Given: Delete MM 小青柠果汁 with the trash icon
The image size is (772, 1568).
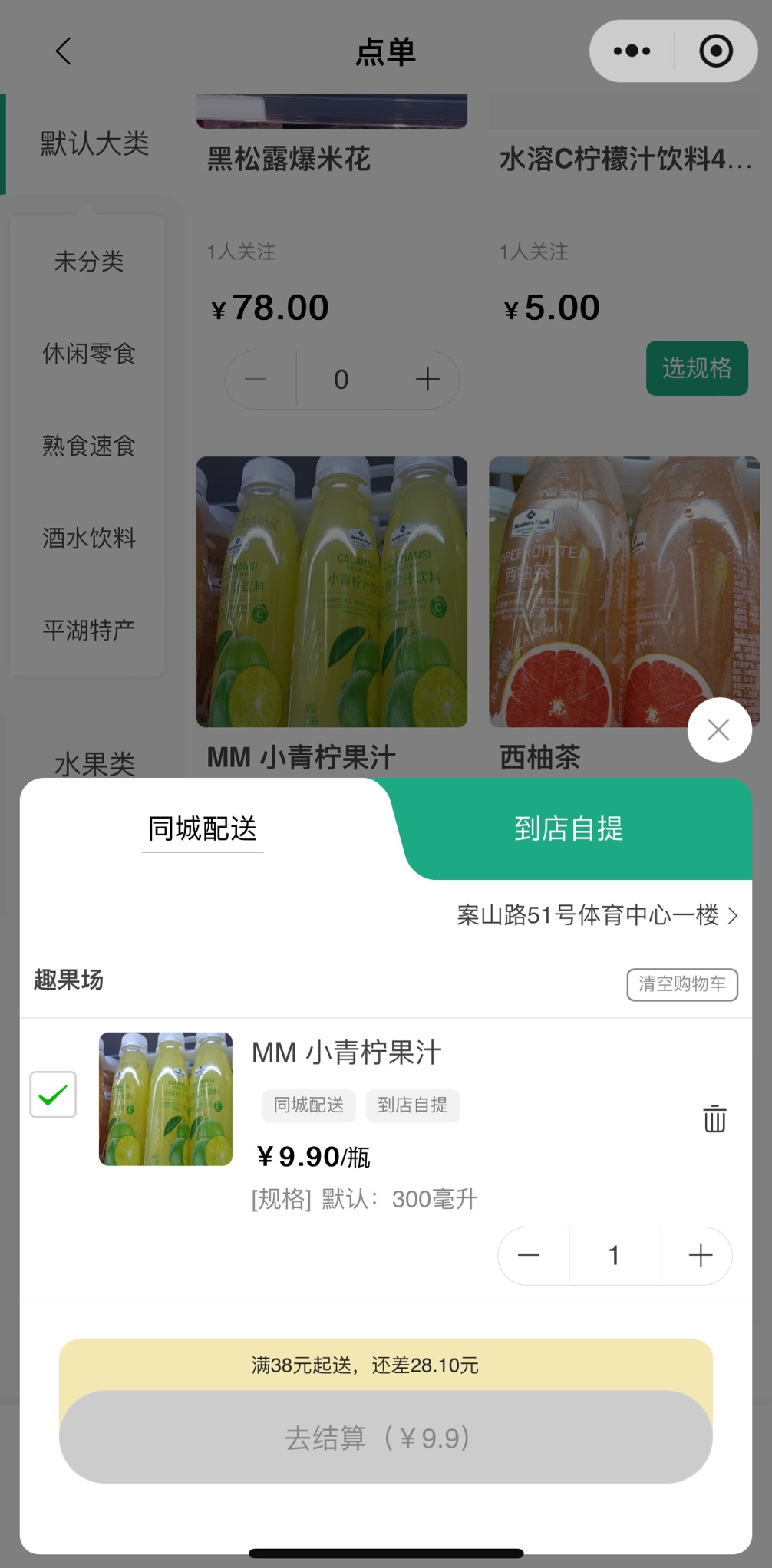Looking at the screenshot, I should 714,1118.
